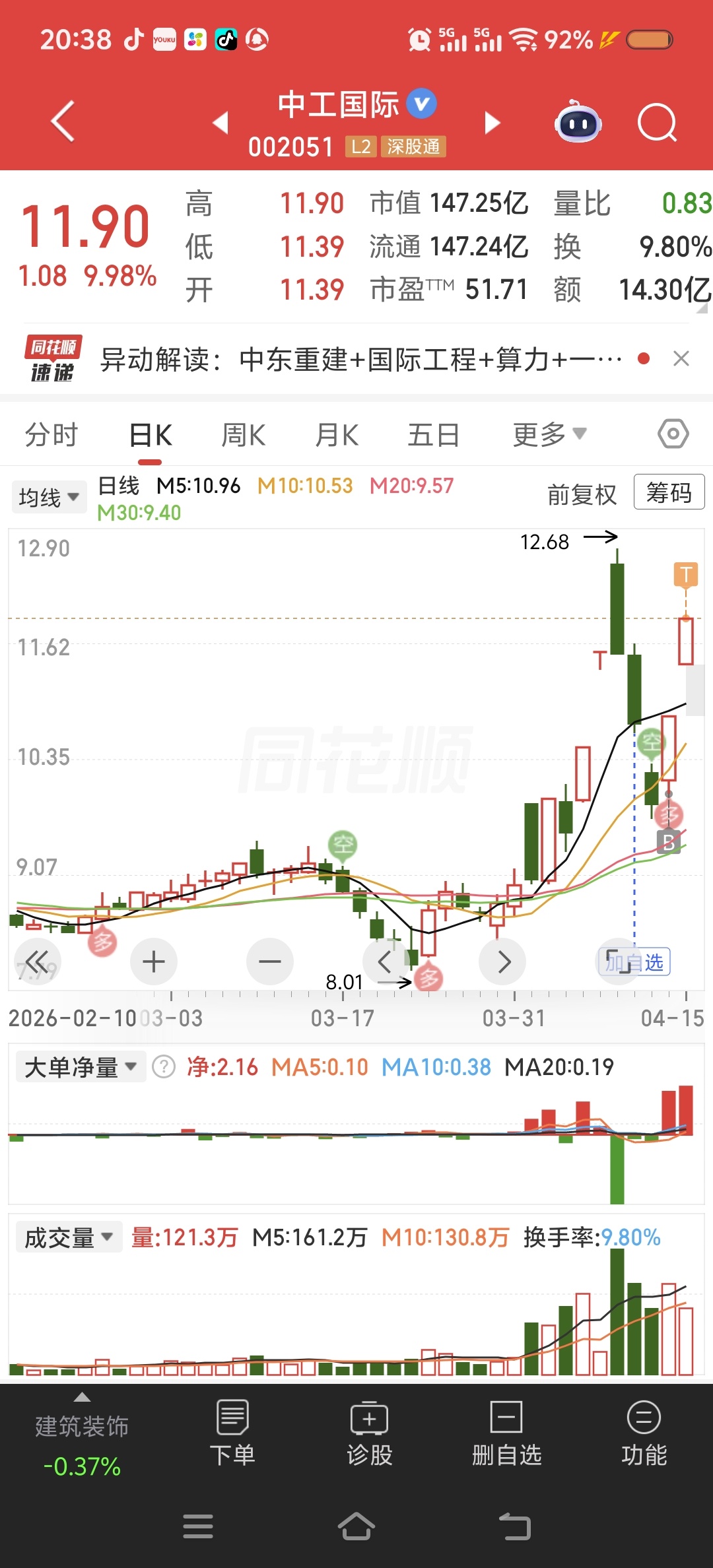The height and width of the screenshot is (1568, 713).
Task: Open the search magnifier
Action: coord(657,123)
